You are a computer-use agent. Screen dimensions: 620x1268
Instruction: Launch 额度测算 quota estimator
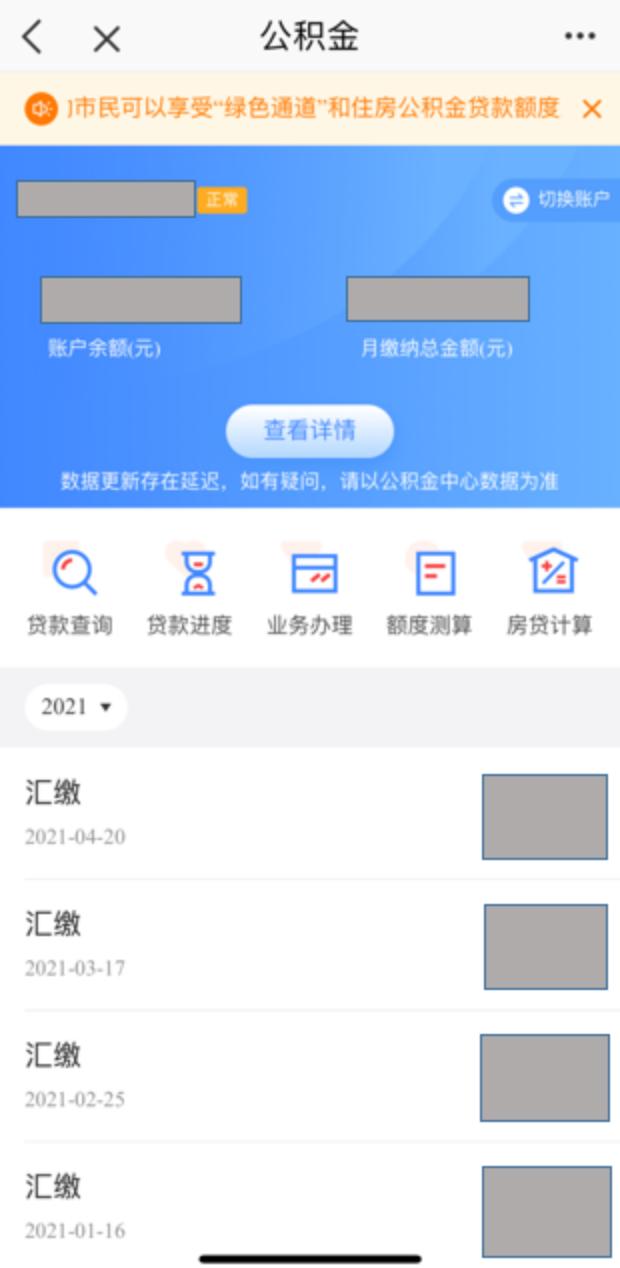[x=430, y=592]
